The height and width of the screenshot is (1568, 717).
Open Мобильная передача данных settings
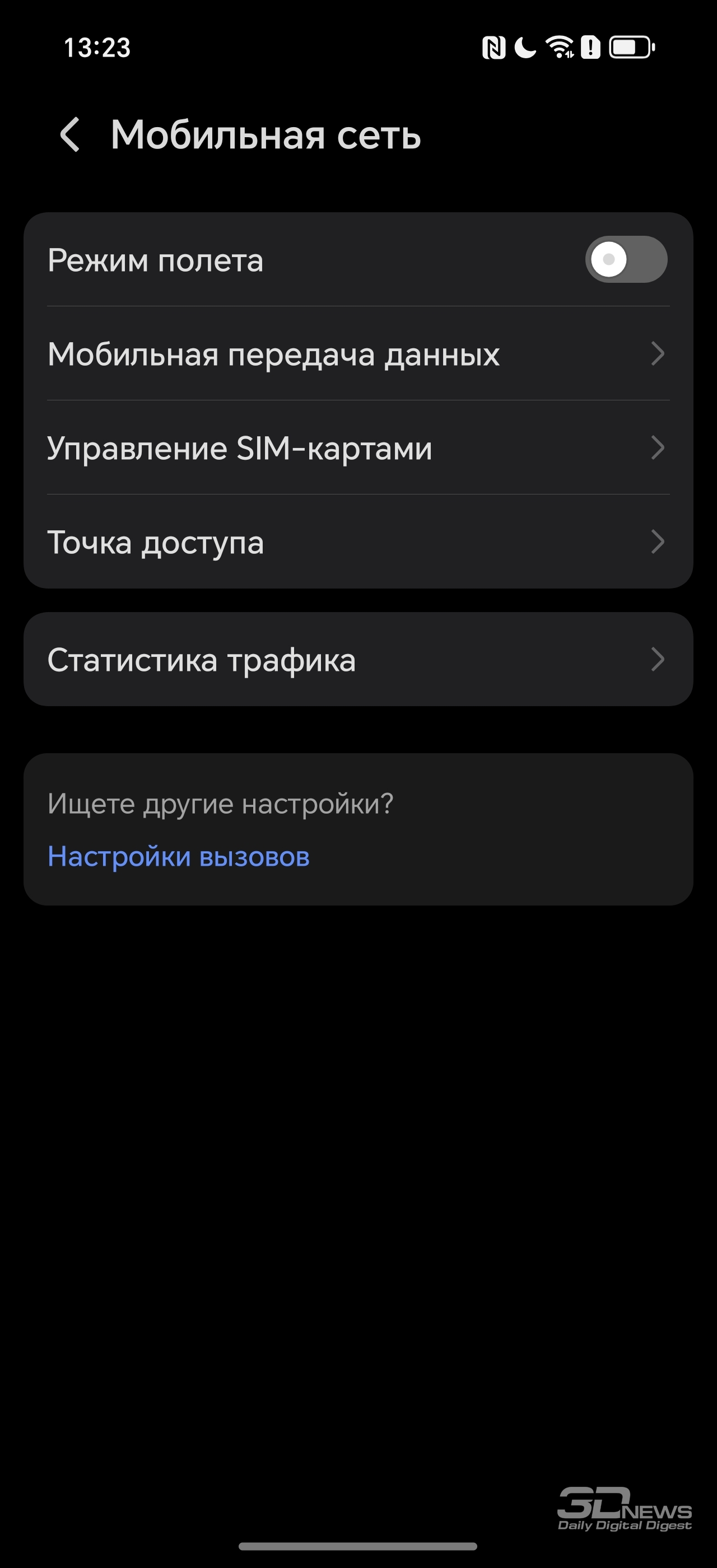358,354
